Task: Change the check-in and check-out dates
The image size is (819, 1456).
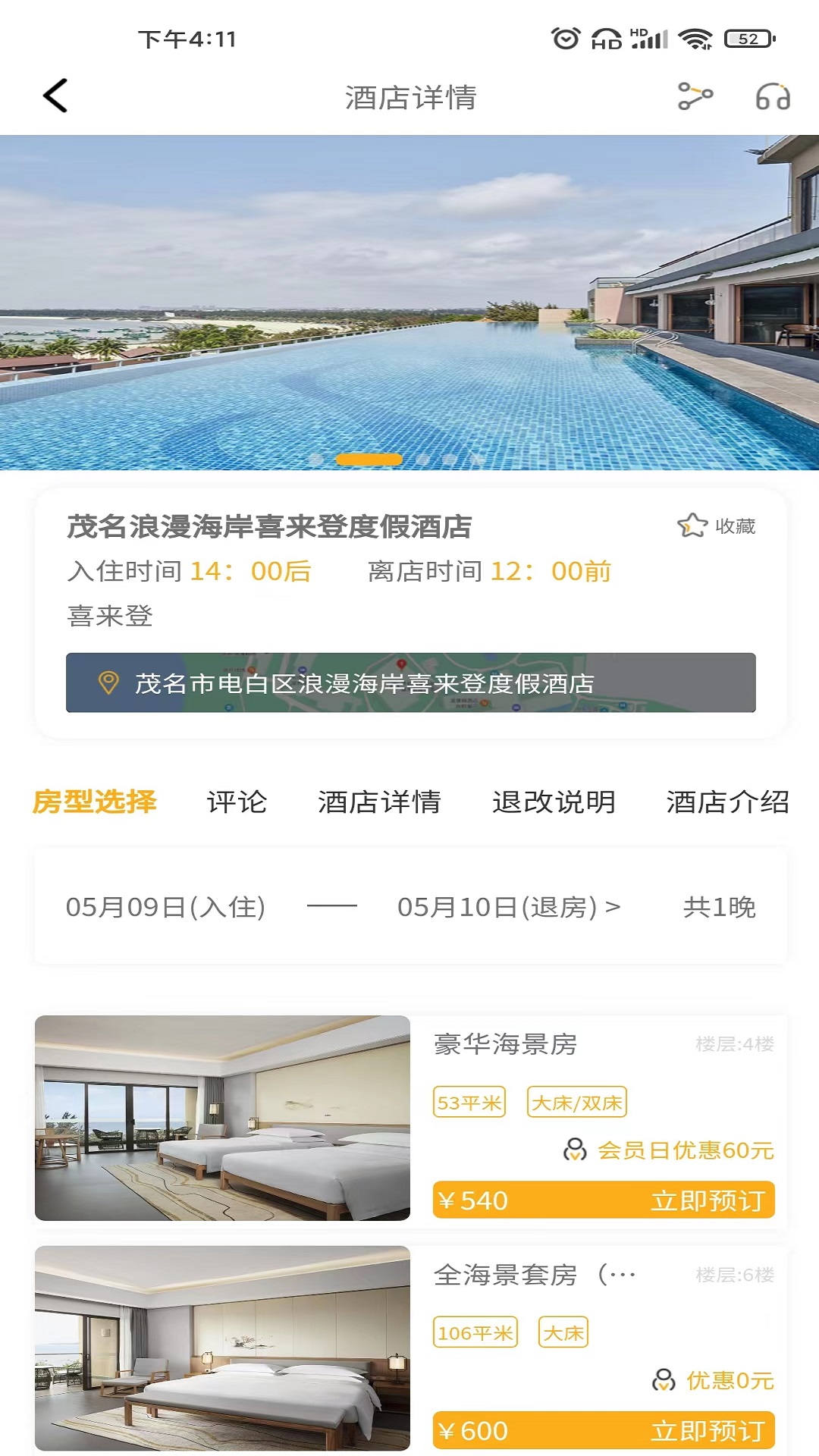Action: click(410, 907)
